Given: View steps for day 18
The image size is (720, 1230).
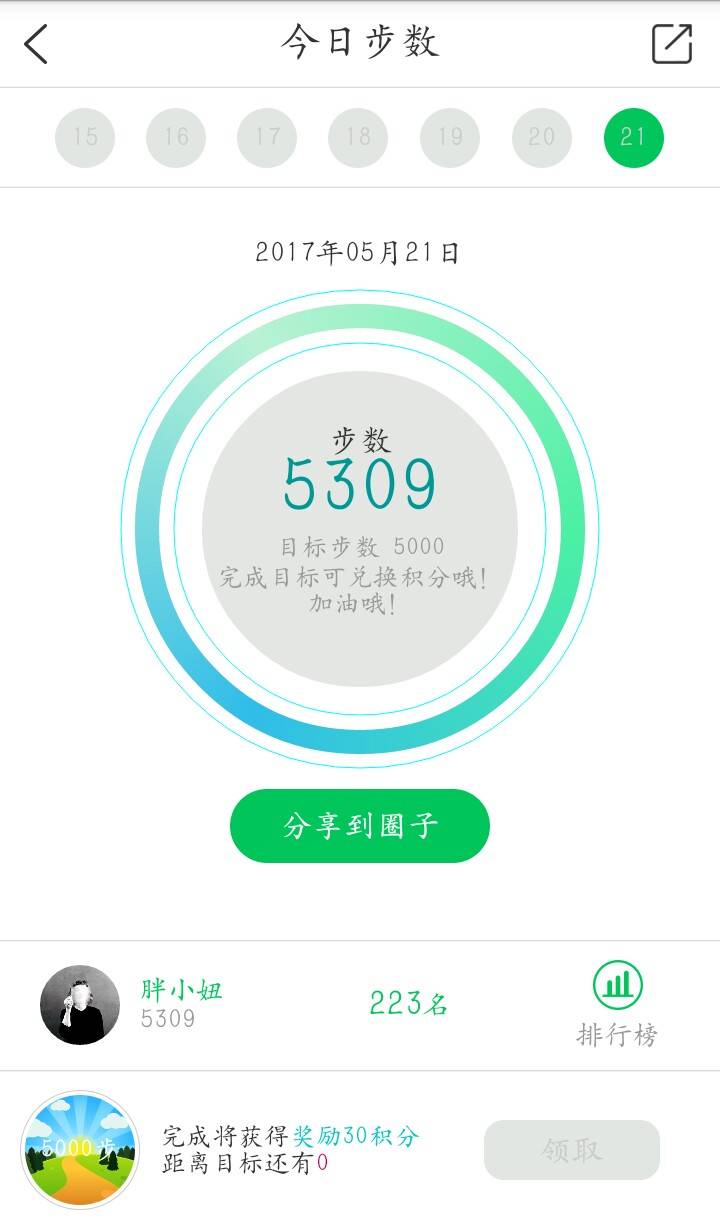Looking at the screenshot, I should [x=358, y=137].
